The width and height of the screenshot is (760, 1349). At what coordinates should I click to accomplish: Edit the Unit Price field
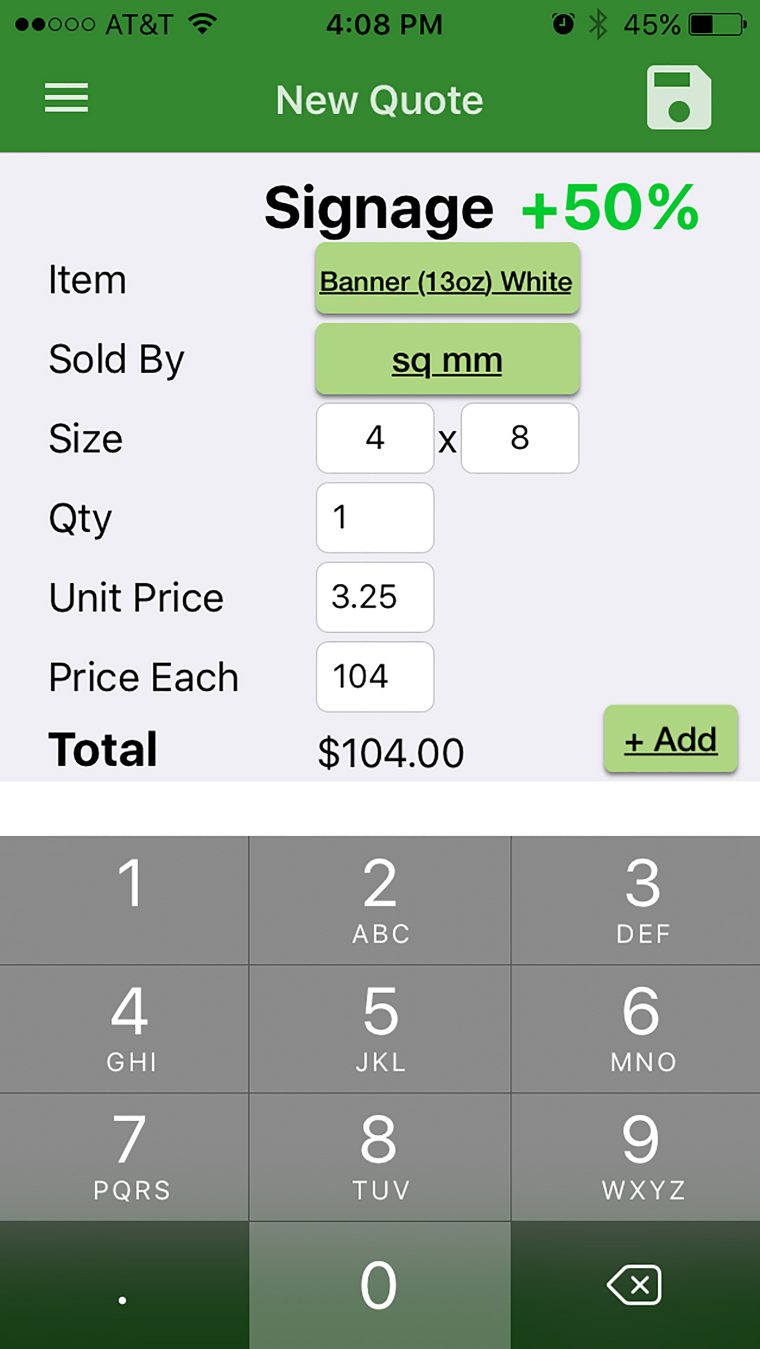375,597
